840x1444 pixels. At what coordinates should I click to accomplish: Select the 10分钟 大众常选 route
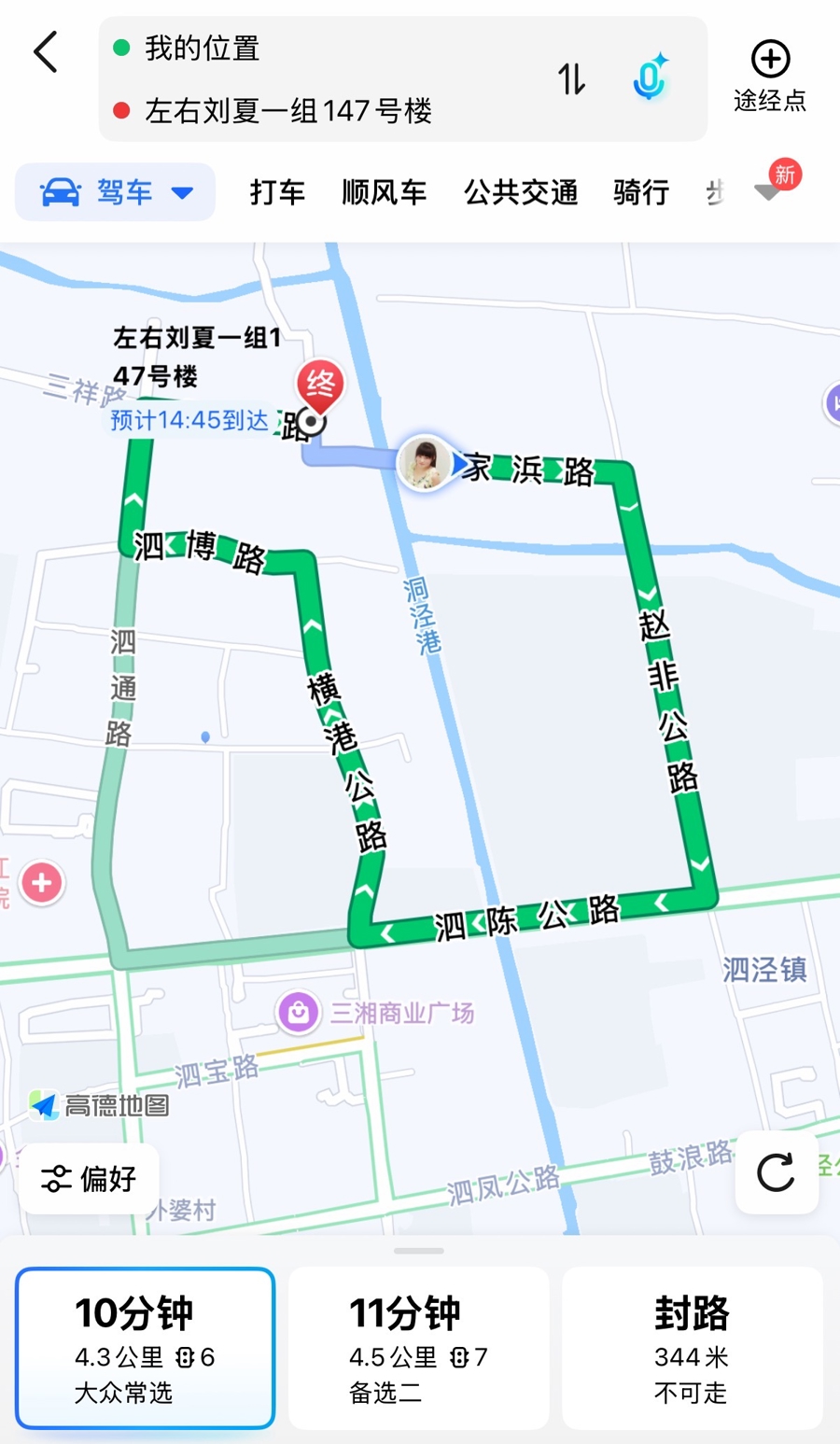146,1348
